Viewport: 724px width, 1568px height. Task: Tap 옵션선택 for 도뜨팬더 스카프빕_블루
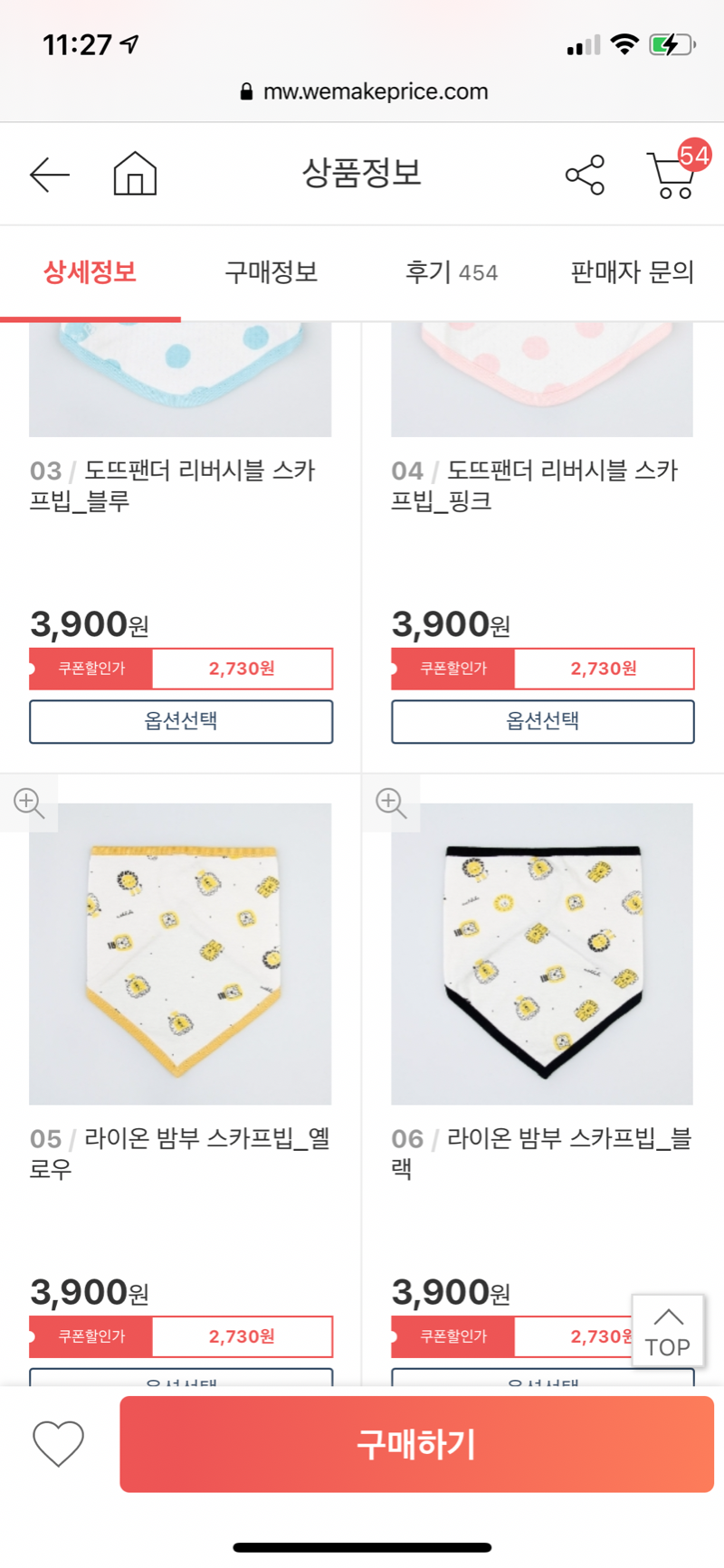(181, 721)
